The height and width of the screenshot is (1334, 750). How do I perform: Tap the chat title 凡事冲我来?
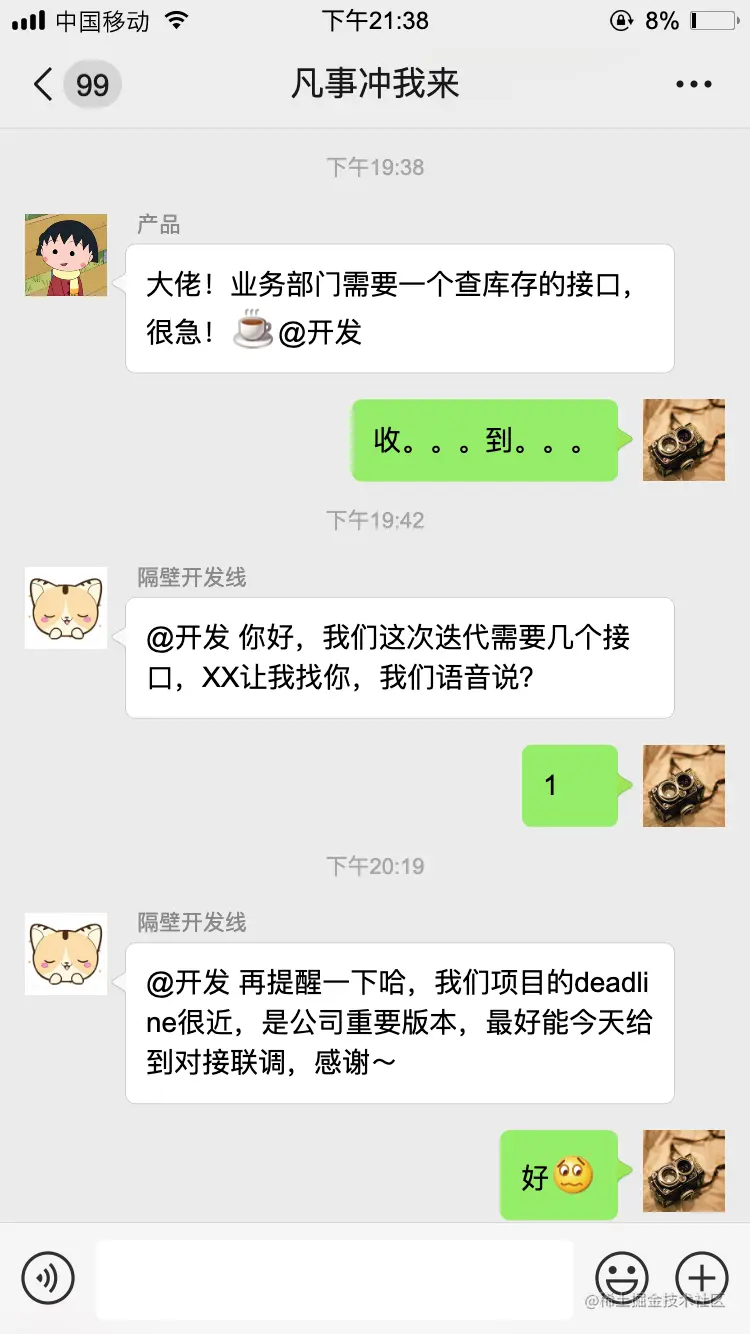point(375,84)
